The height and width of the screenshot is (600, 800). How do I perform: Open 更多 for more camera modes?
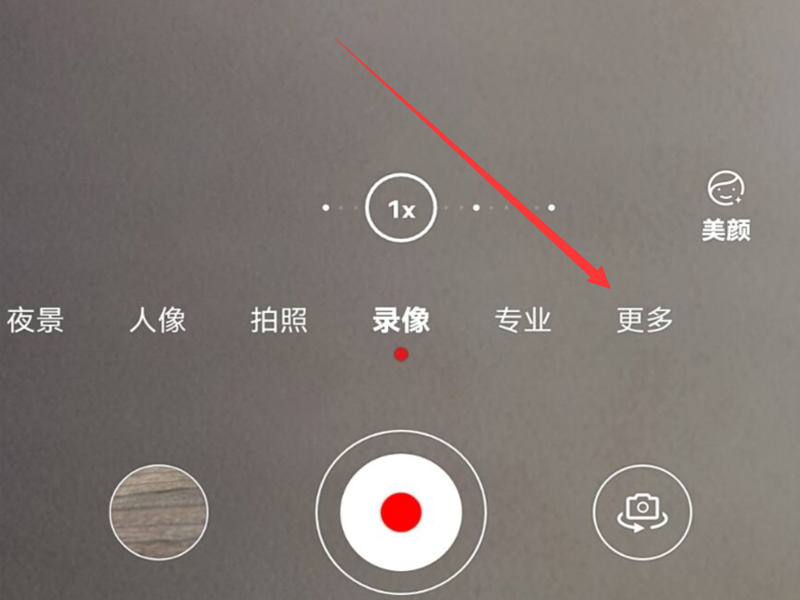coord(645,320)
